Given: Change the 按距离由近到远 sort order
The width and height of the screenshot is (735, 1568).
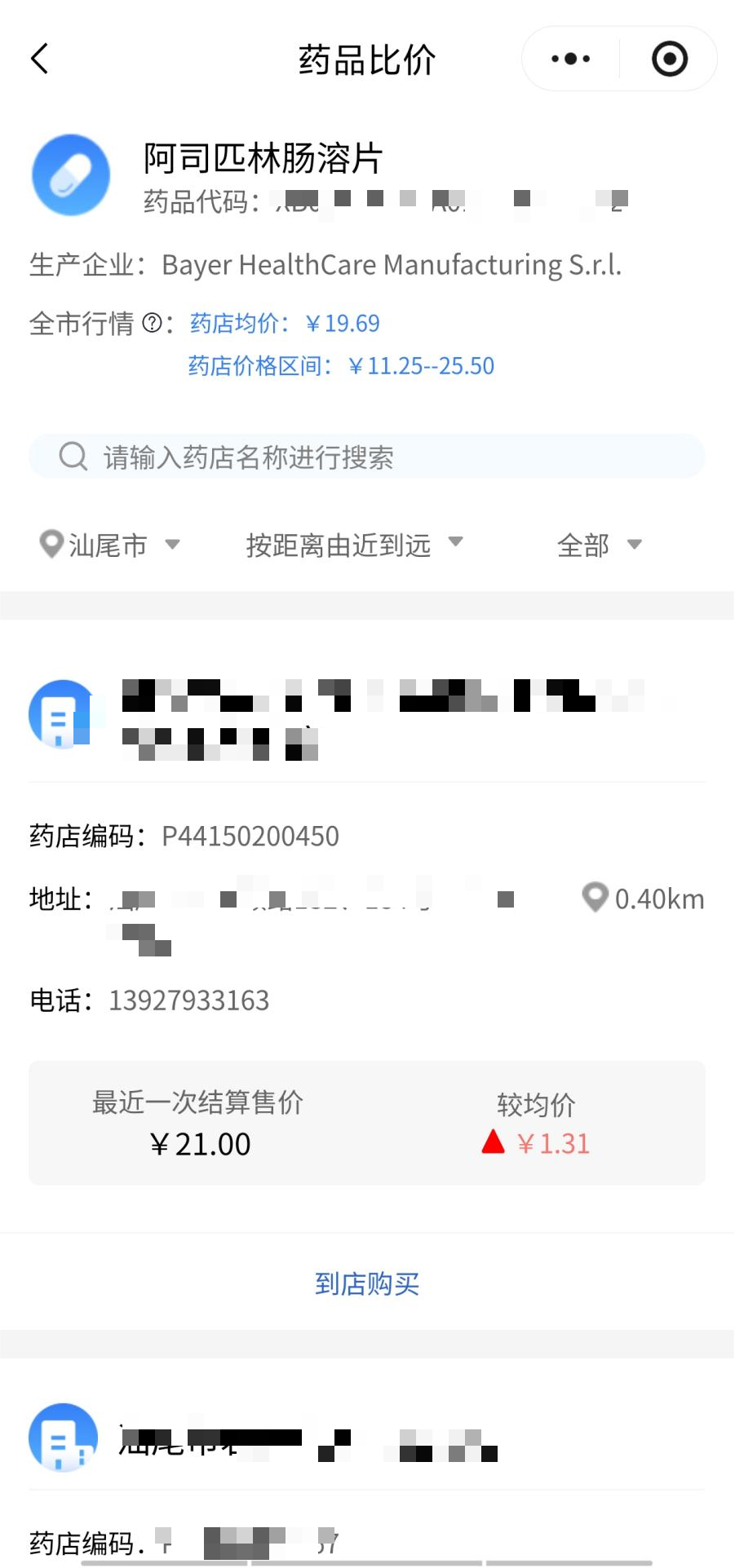Looking at the screenshot, I should coord(354,545).
